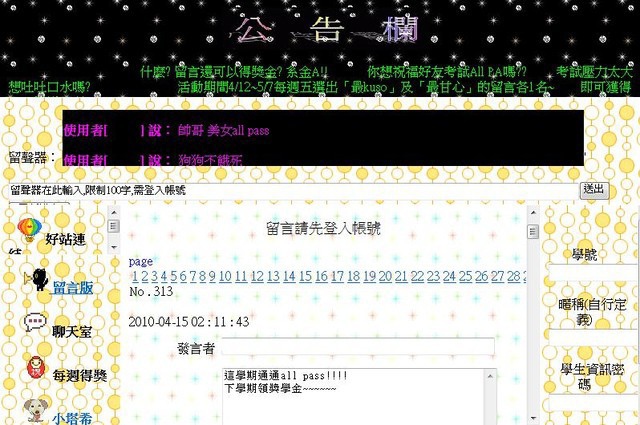Image resolution: width=640 pixels, height=425 pixels.
Task: Open the 每週得獎 weekly winners page
Action: coord(80,375)
